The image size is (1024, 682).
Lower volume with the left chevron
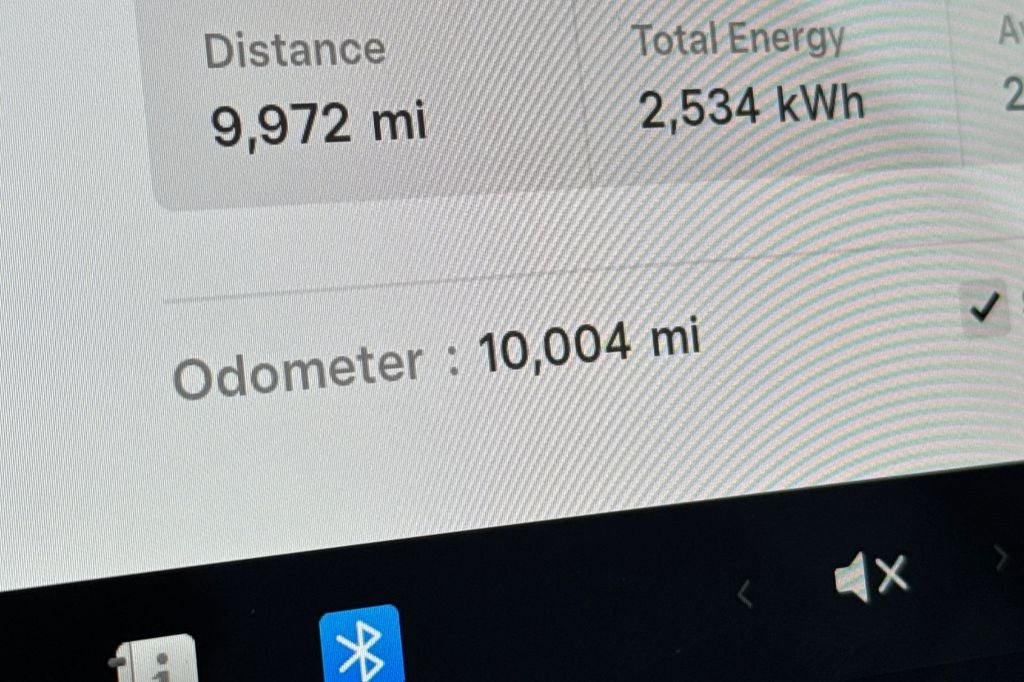744,595
